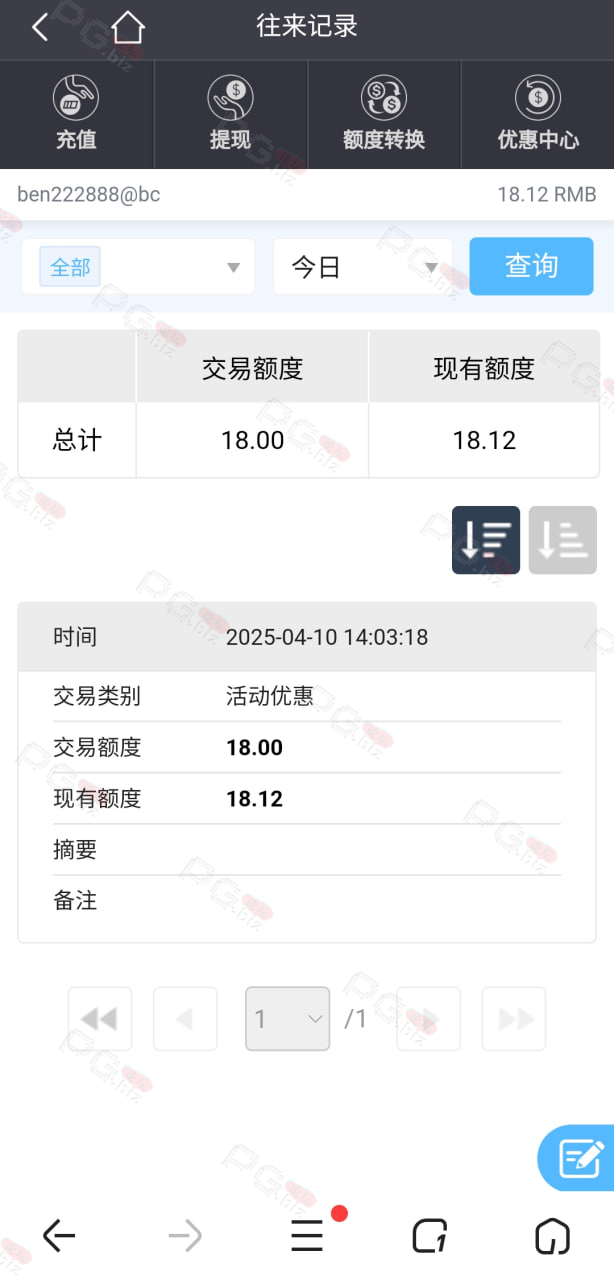This screenshot has height=1280, width=614.
Task: Go to the next page
Action: (429, 1019)
